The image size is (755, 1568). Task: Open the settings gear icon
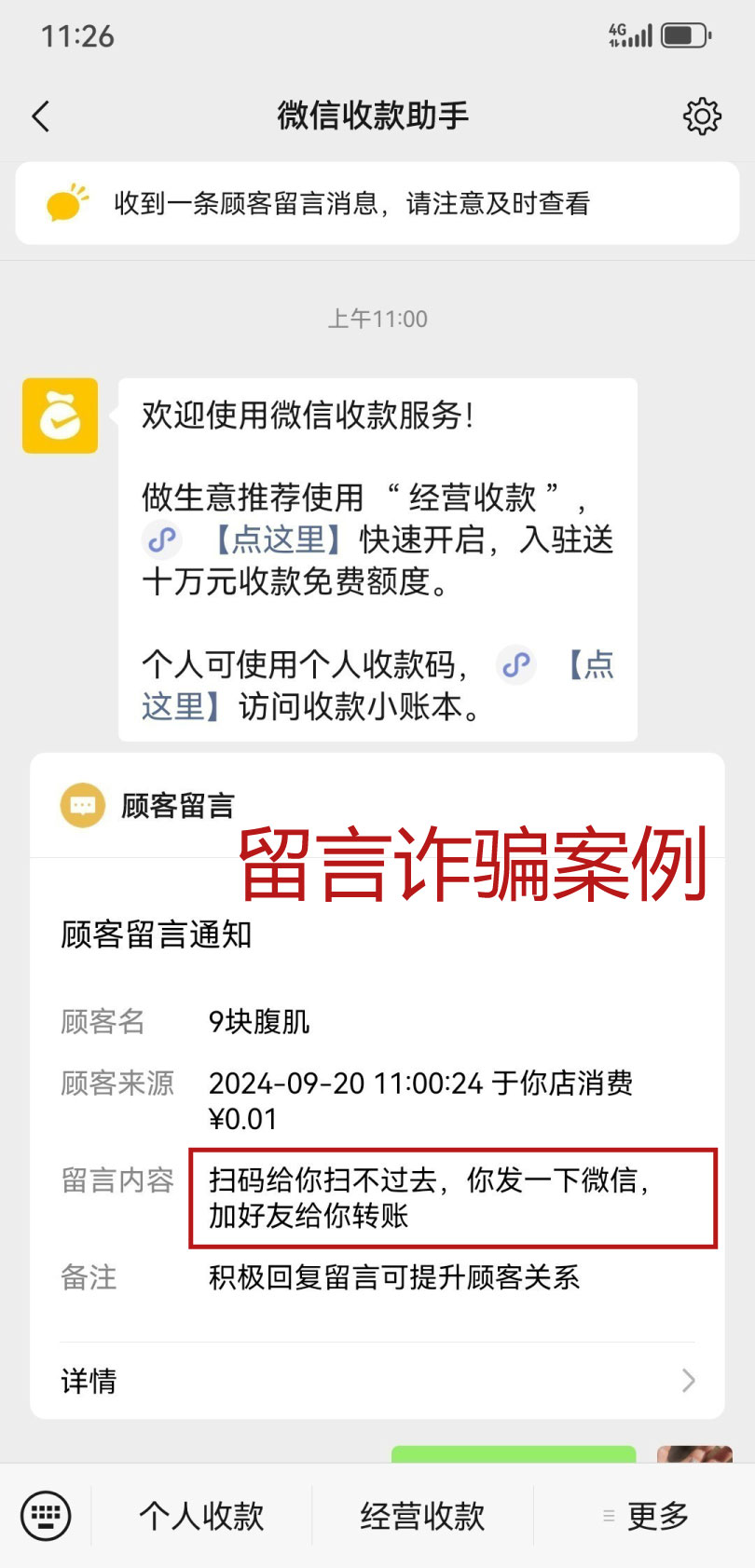[702, 116]
